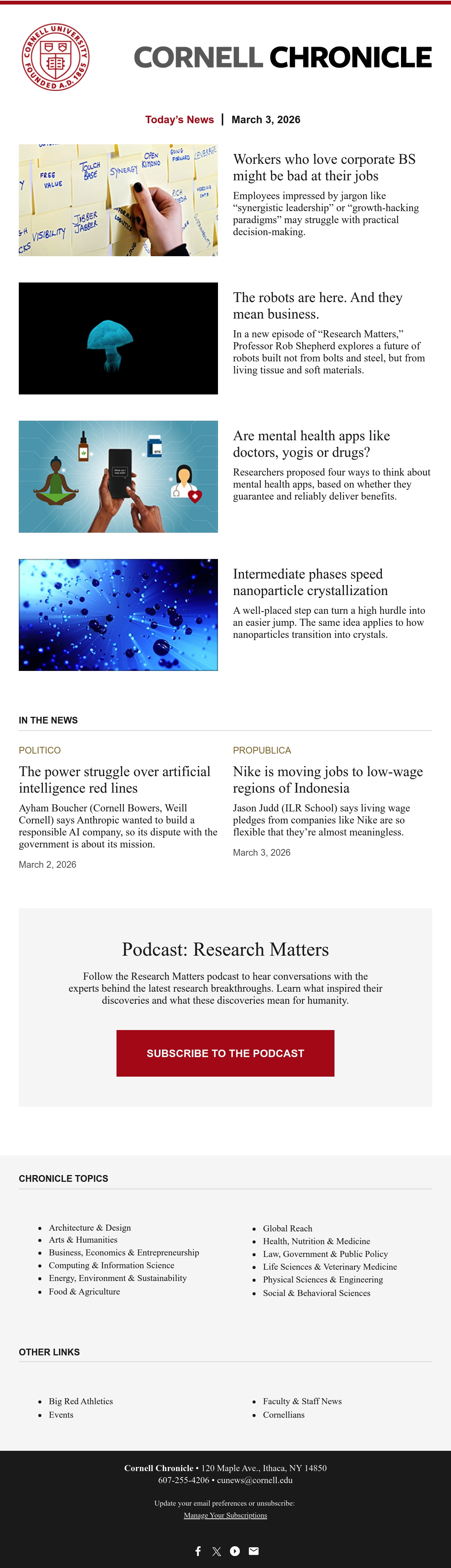Open the Cornellians link
The image size is (451, 1568).
(x=284, y=1415)
